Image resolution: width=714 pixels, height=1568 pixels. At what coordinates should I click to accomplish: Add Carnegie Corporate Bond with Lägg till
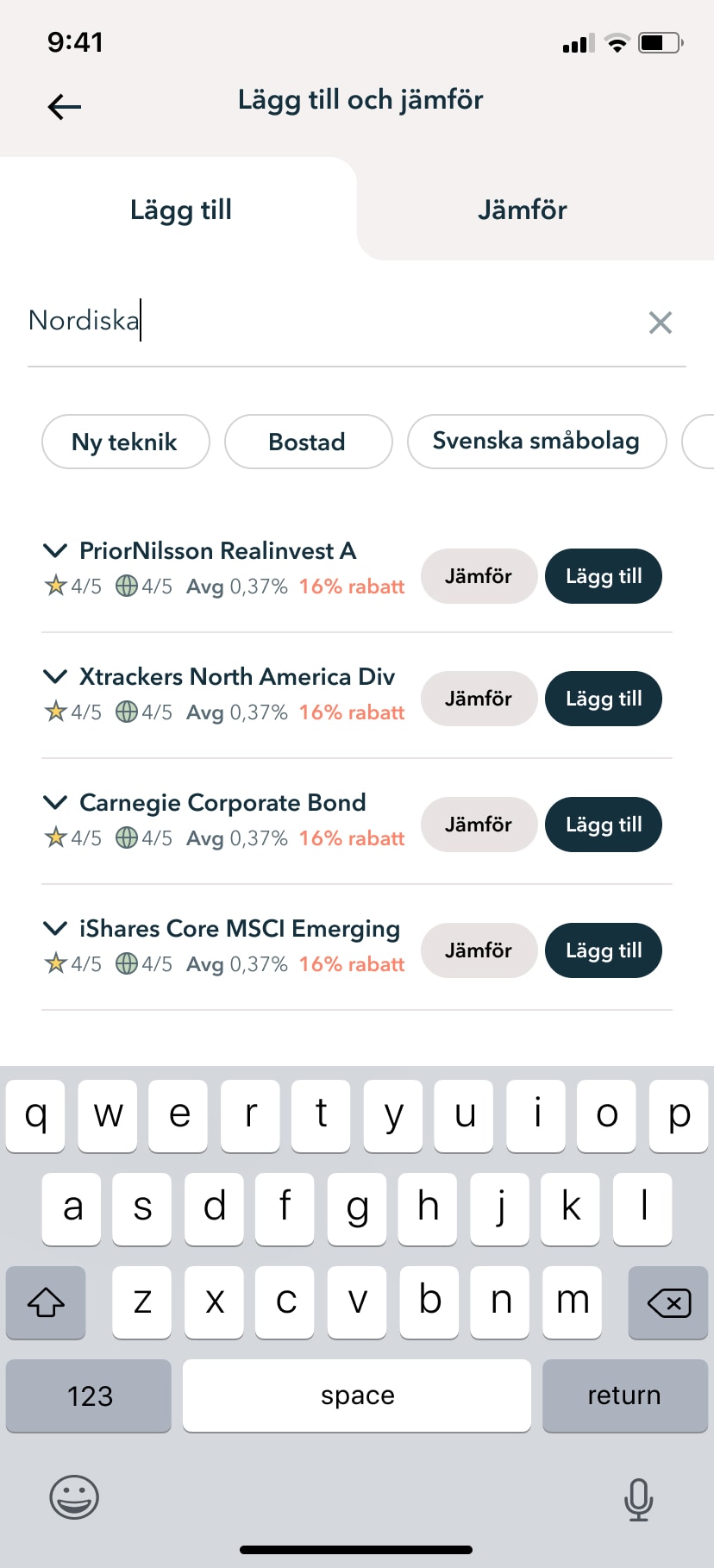[604, 825]
